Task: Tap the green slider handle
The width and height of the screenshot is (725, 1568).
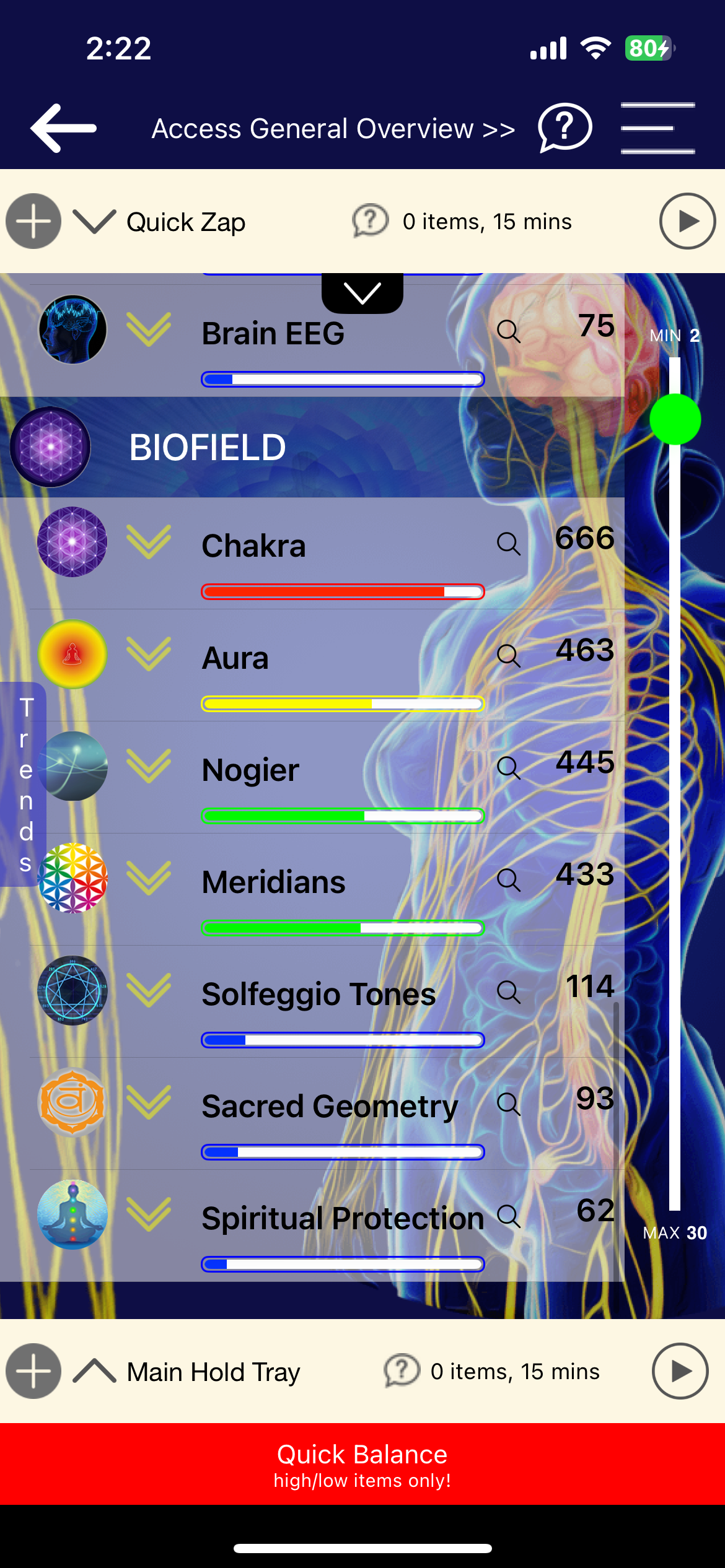Action: 675,419
